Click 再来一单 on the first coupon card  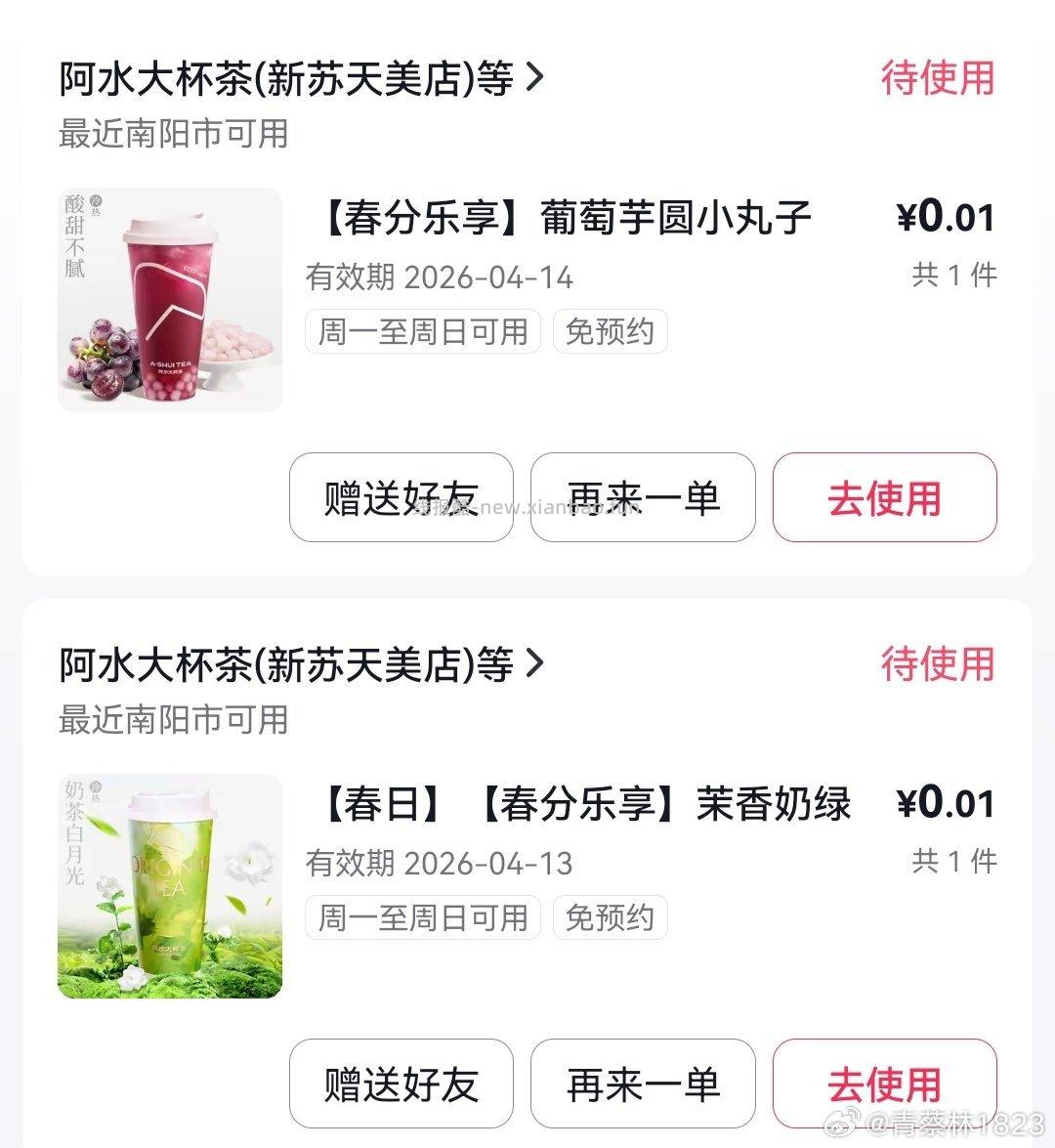[643, 498]
